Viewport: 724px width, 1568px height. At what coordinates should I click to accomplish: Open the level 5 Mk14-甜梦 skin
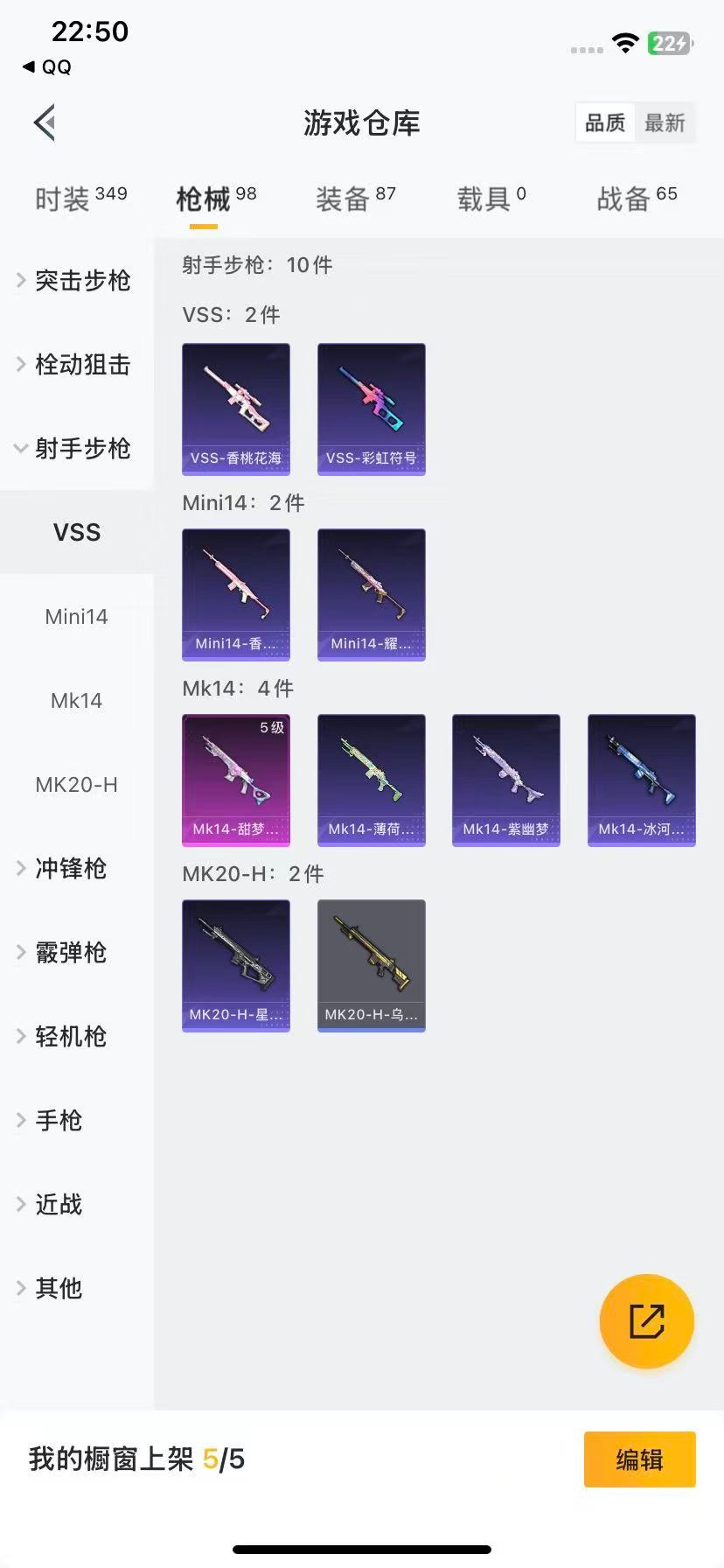click(x=236, y=780)
